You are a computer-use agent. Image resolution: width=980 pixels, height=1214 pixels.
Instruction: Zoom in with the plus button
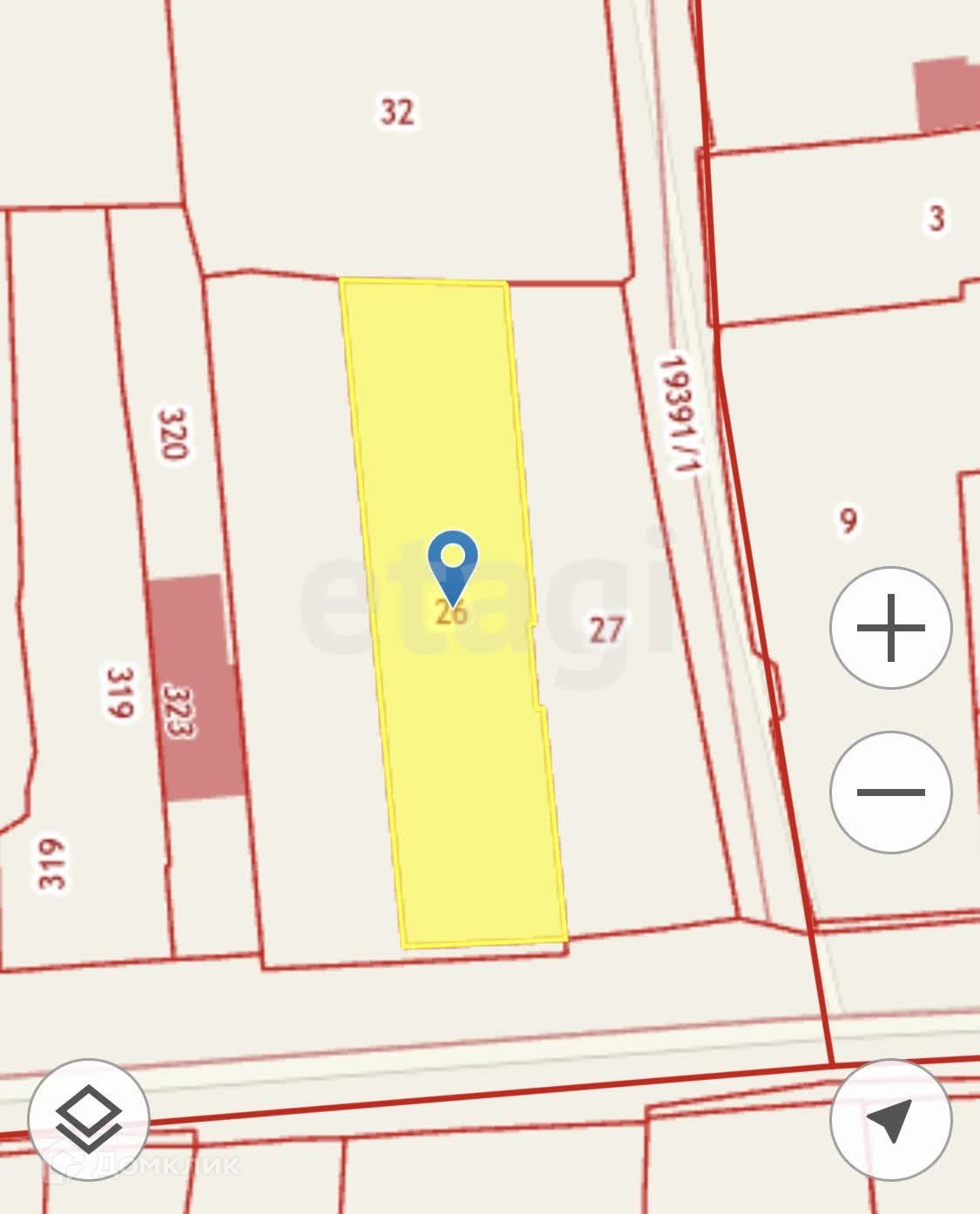[x=890, y=628]
